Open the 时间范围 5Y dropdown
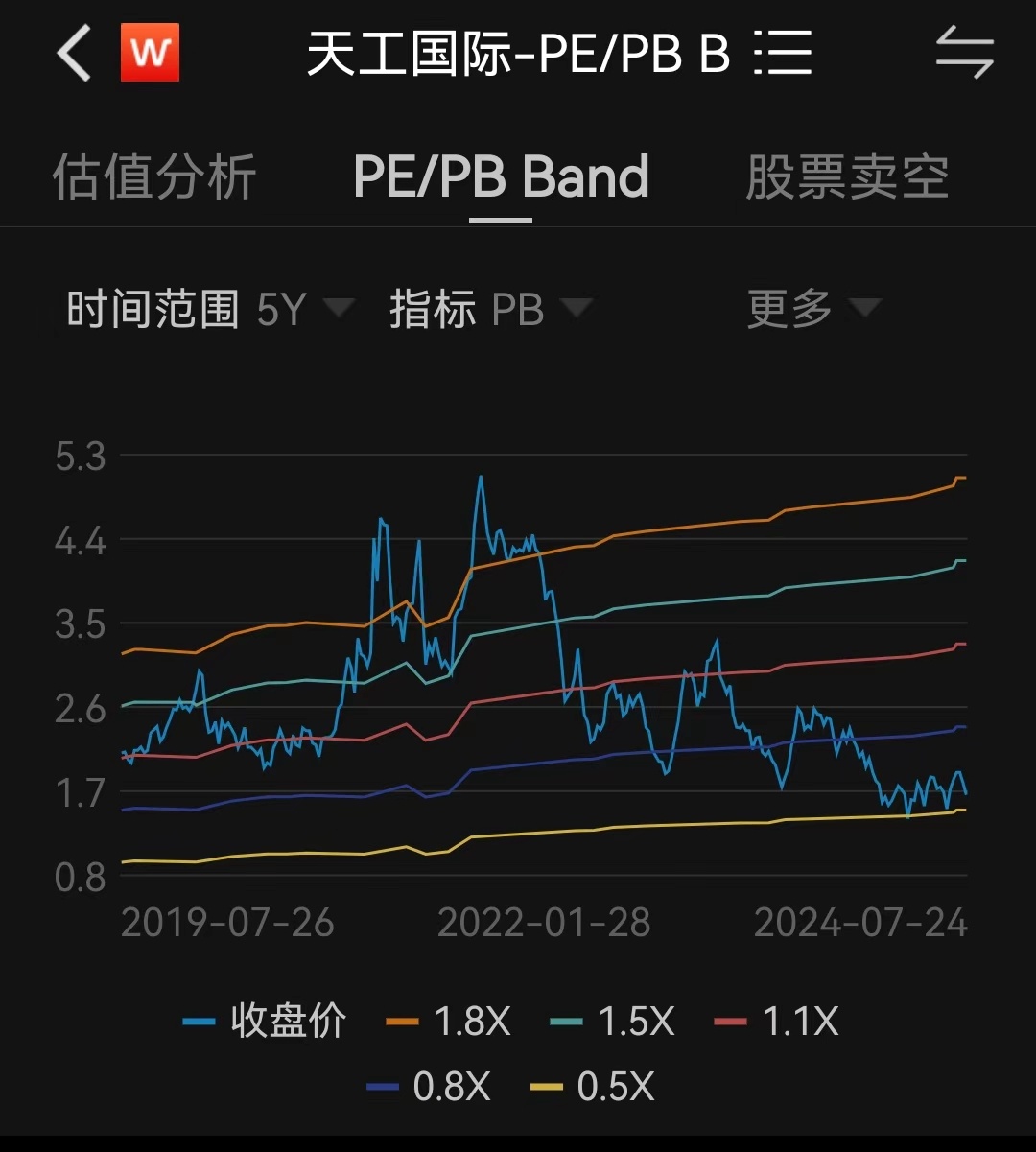 pyautogui.click(x=210, y=309)
